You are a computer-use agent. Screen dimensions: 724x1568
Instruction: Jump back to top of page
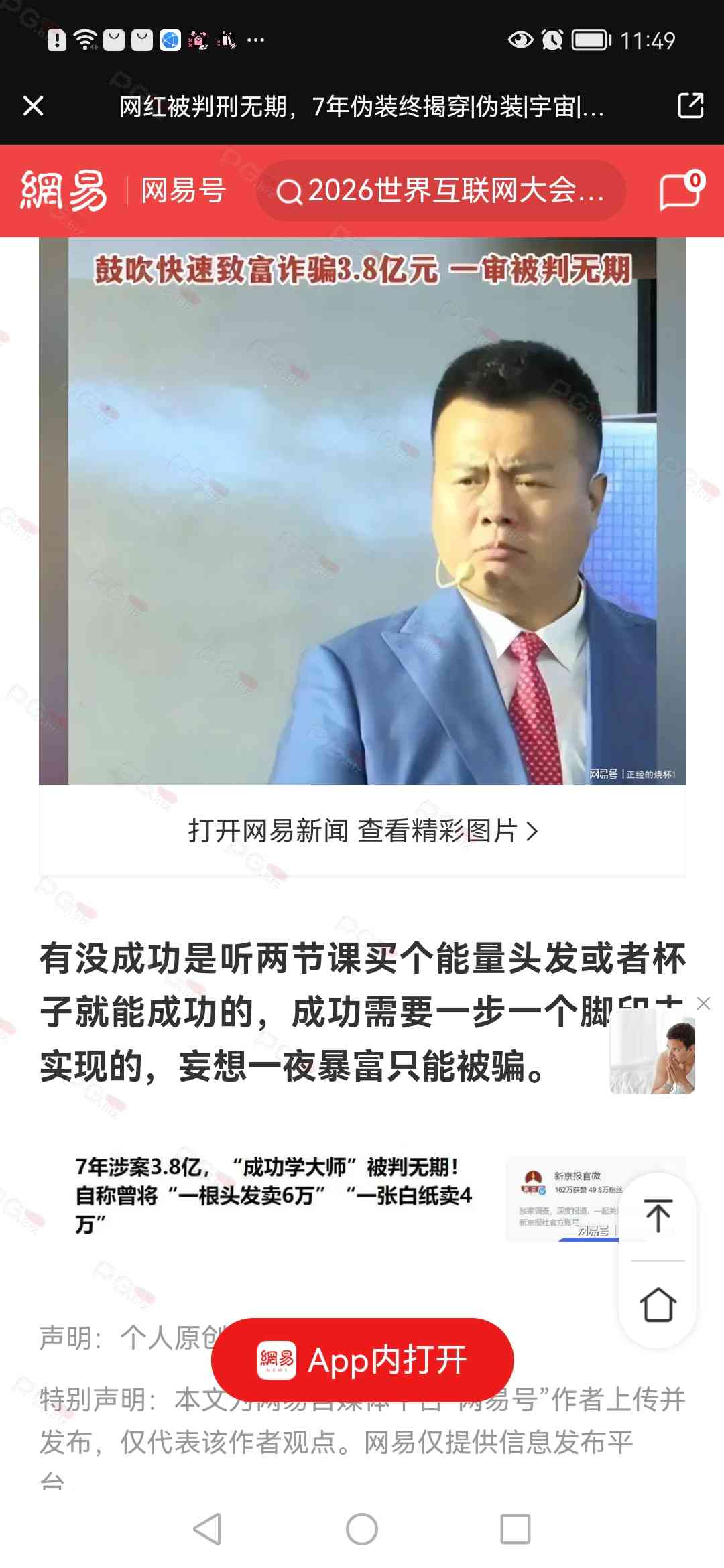click(x=658, y=1216)
